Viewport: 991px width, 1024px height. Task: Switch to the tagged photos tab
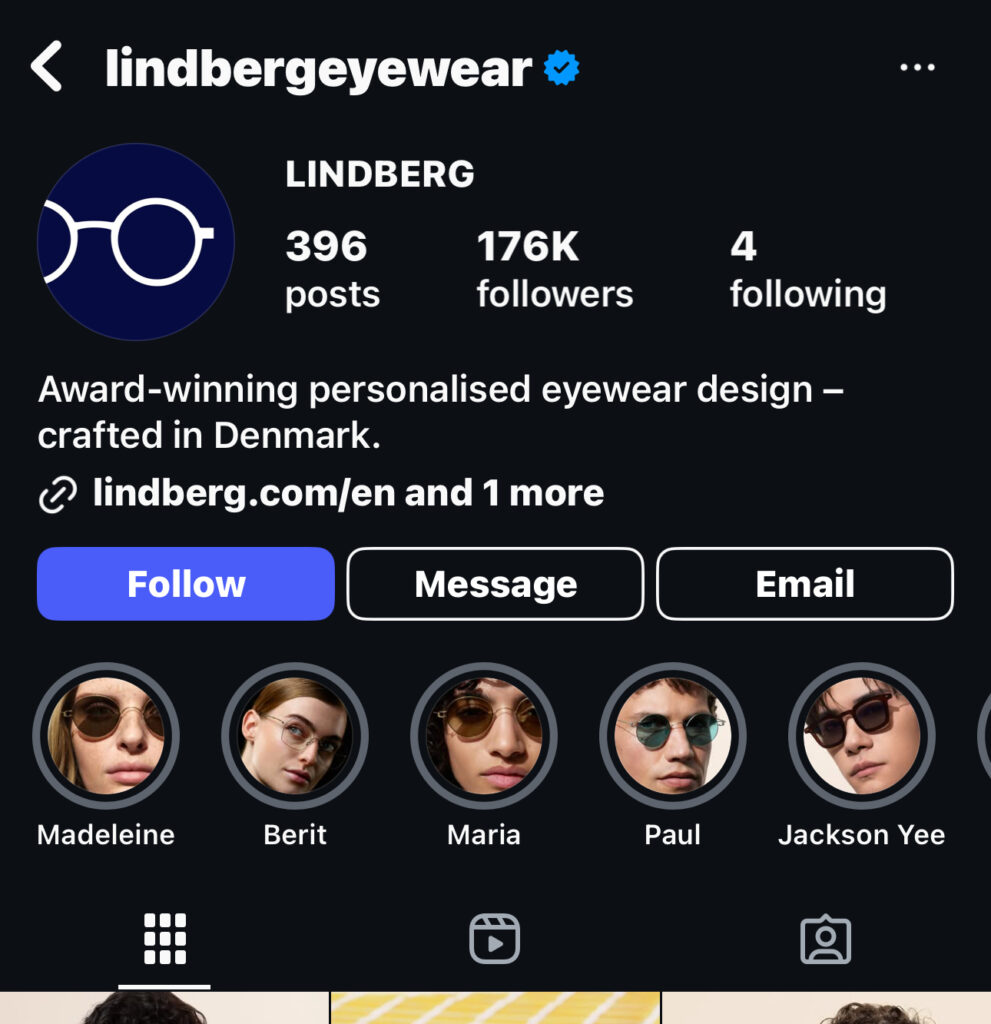tap(825, 939)
